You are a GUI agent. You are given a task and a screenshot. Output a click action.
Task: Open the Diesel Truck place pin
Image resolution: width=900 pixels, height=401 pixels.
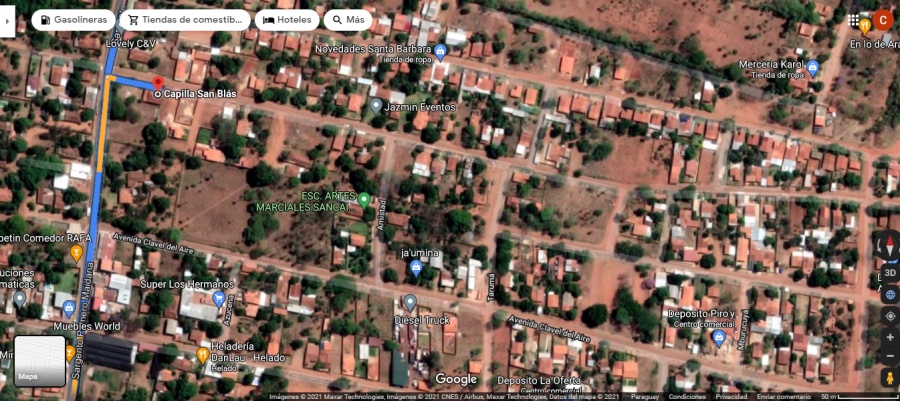[410, 301]
